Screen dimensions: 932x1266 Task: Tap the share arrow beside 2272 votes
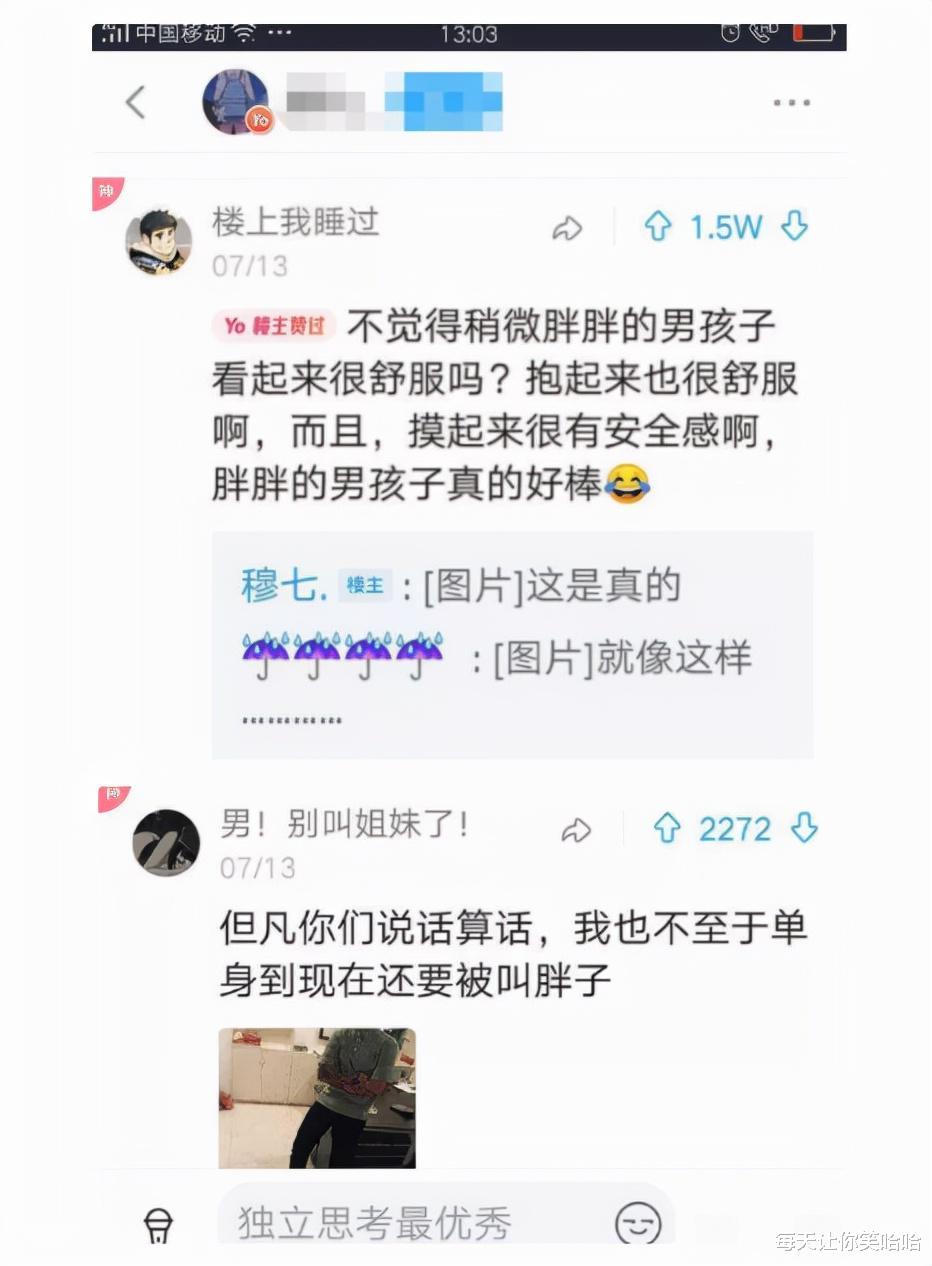[578, 829]
